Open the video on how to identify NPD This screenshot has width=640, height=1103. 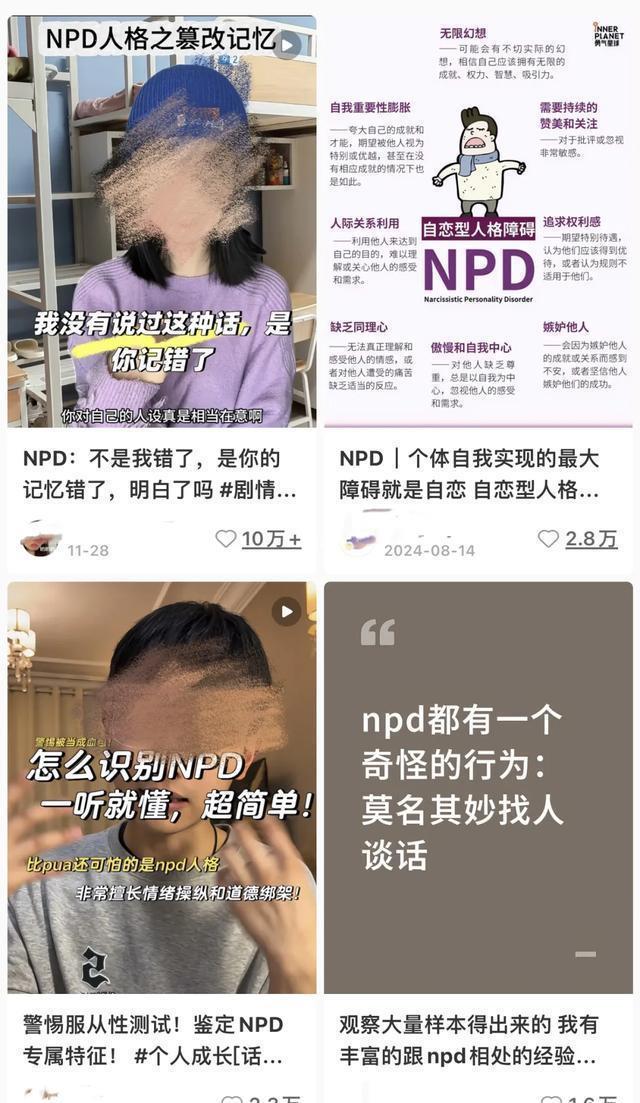click(162, 788)
